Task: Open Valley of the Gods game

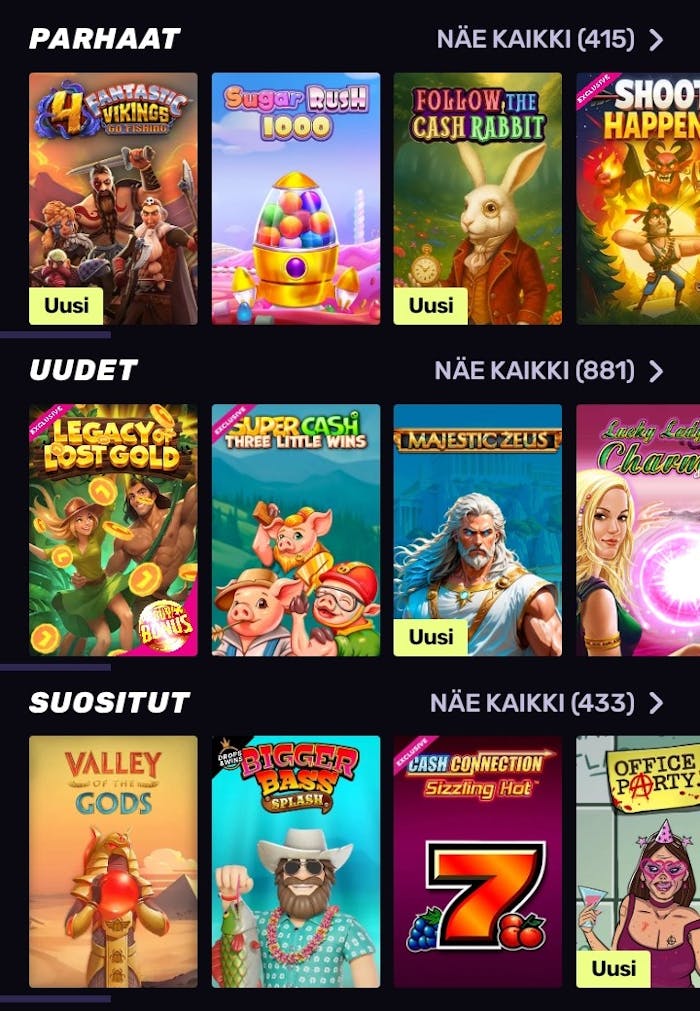Action: [113, 862]
